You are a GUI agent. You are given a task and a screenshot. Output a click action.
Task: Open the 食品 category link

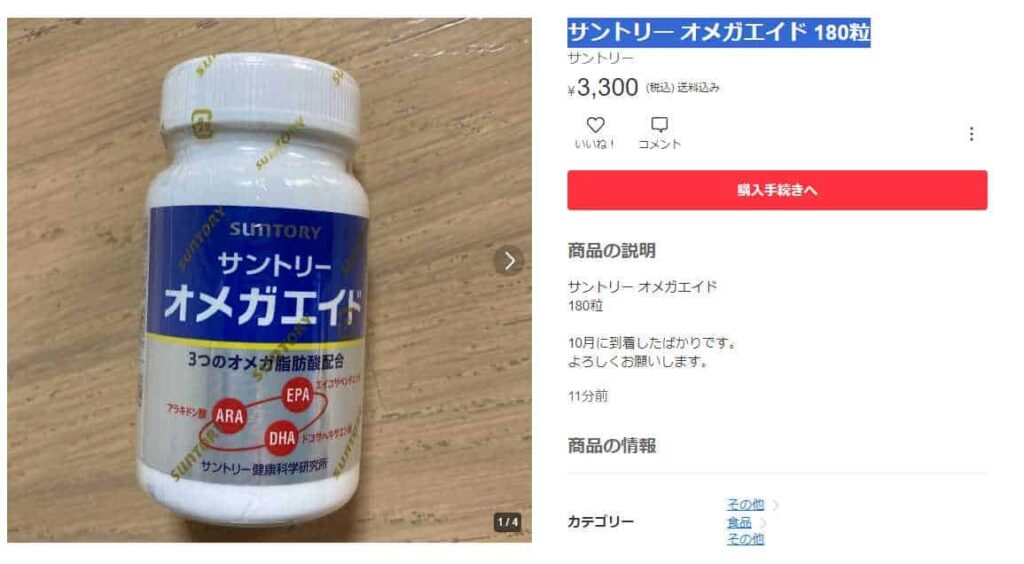tap(739, 522)
